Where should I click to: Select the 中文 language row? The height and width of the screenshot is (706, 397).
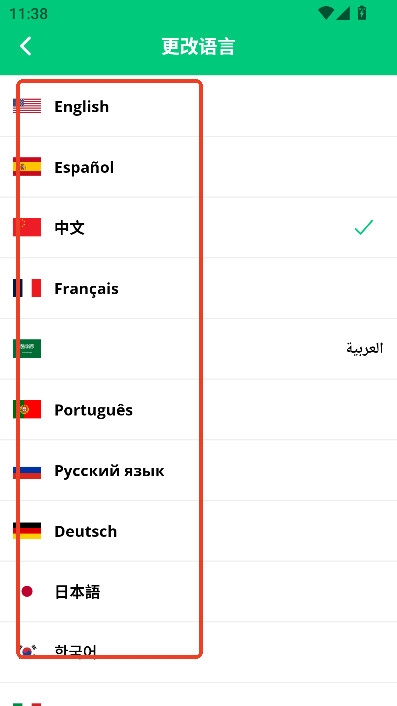[x=198, y=228]
